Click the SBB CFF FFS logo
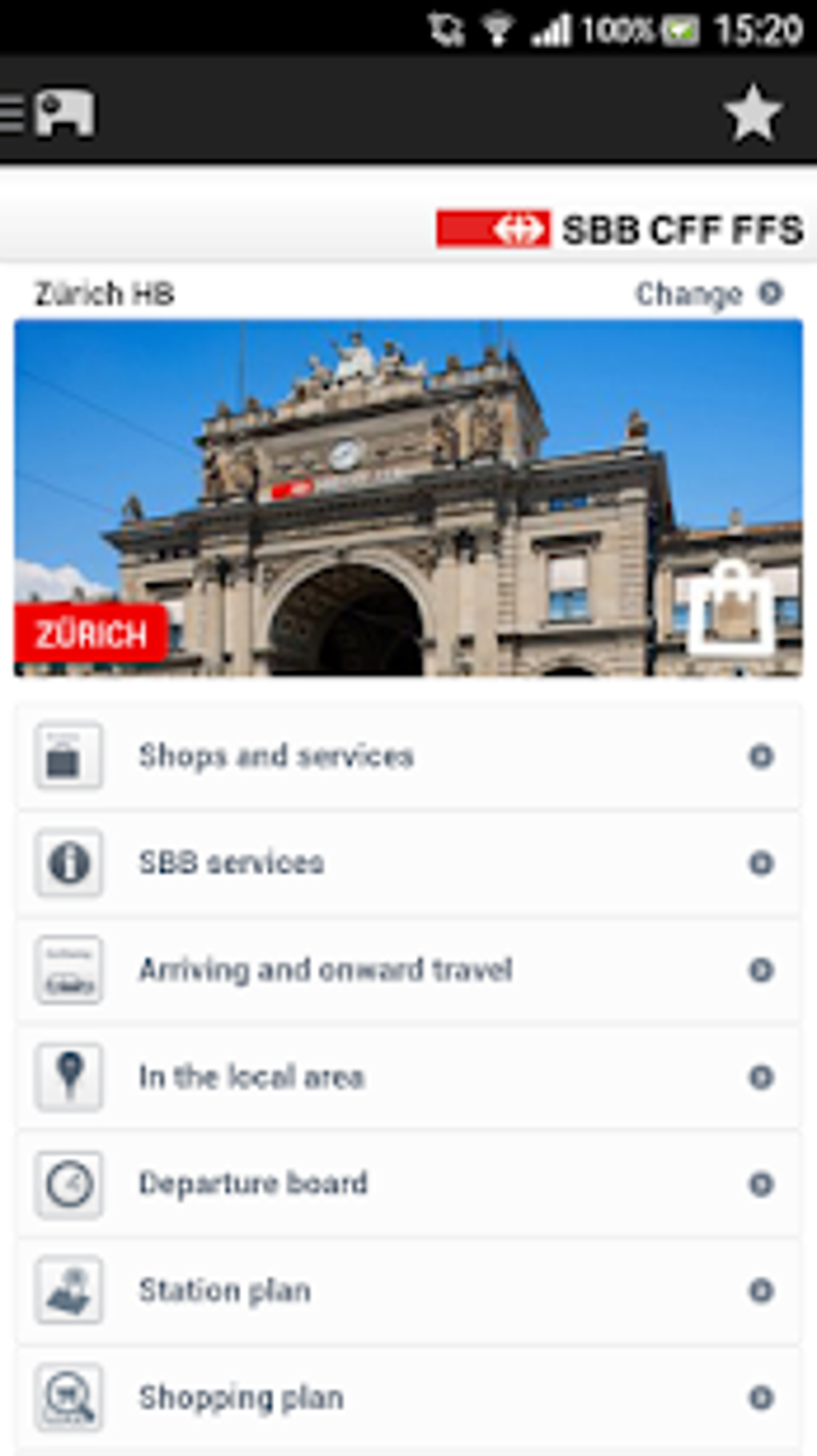 tap(620, 228)
